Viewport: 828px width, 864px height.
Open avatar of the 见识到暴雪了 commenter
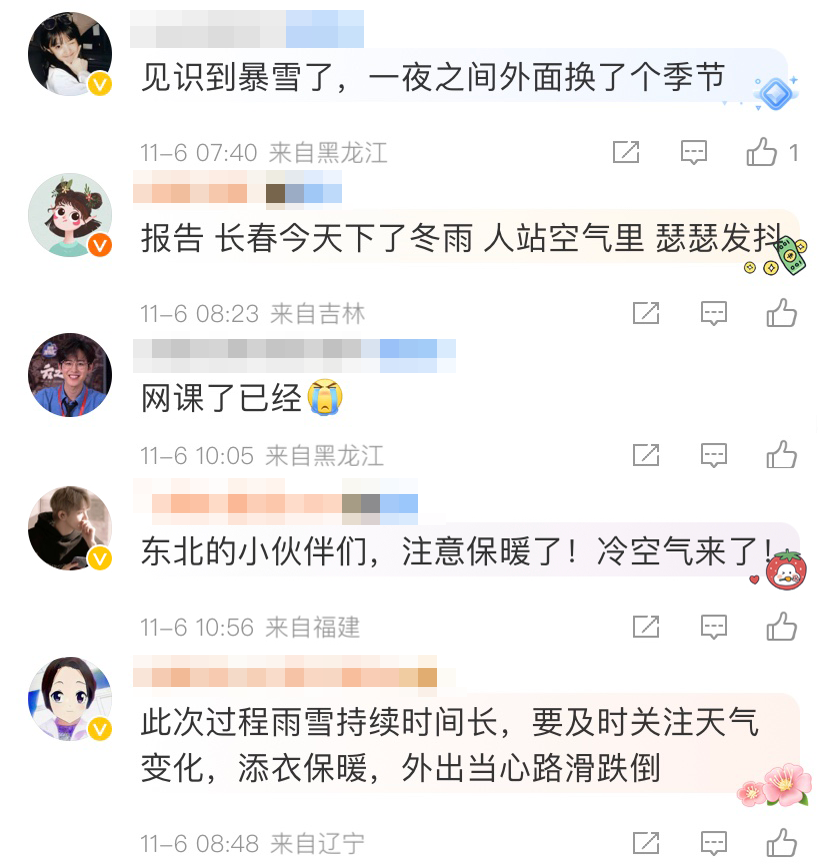tap(68, 54)
